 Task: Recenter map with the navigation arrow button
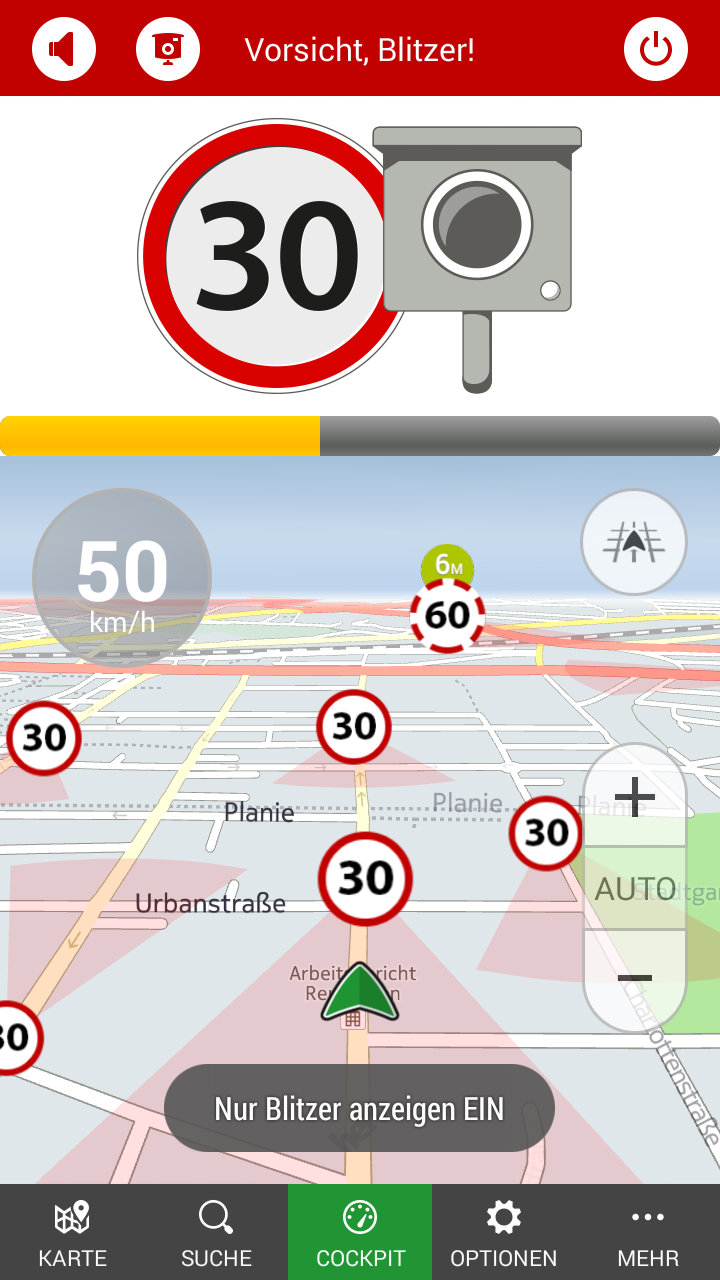click(634, 542)
